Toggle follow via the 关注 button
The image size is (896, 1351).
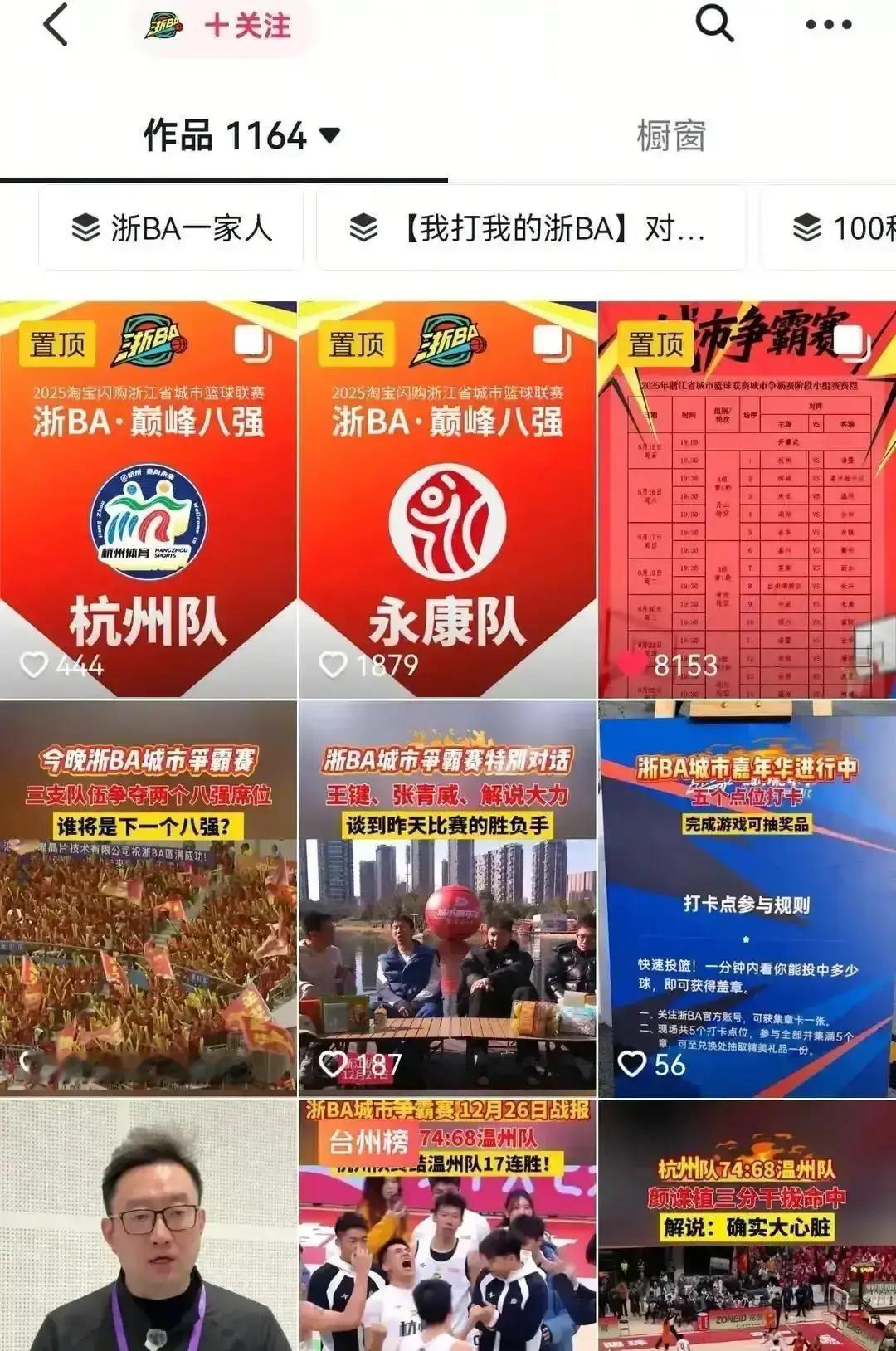coord(248,27)
